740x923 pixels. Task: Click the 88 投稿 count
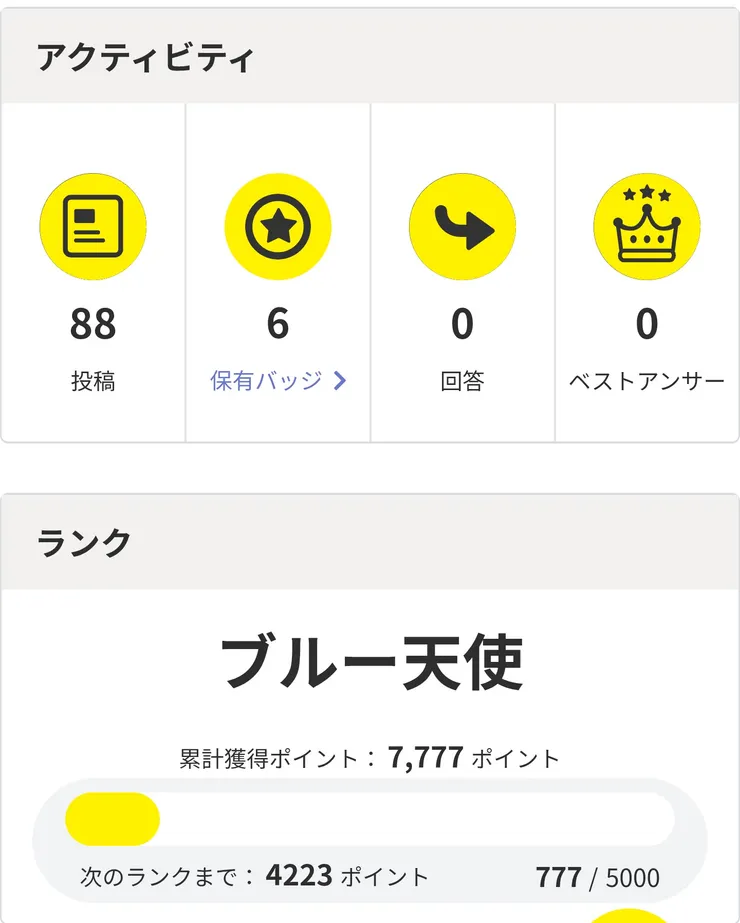coord(93,323)
